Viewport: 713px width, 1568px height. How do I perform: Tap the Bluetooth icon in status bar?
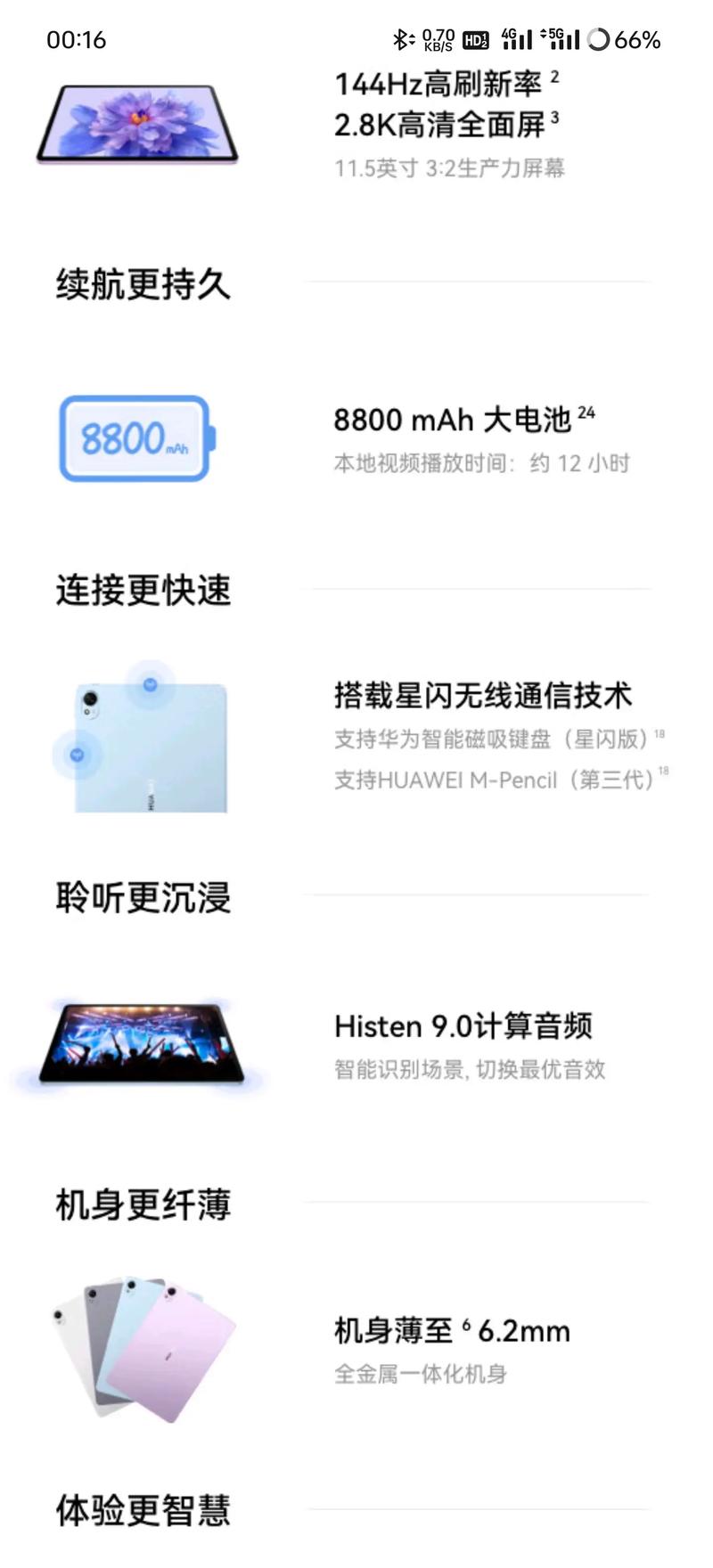point(401,39)
